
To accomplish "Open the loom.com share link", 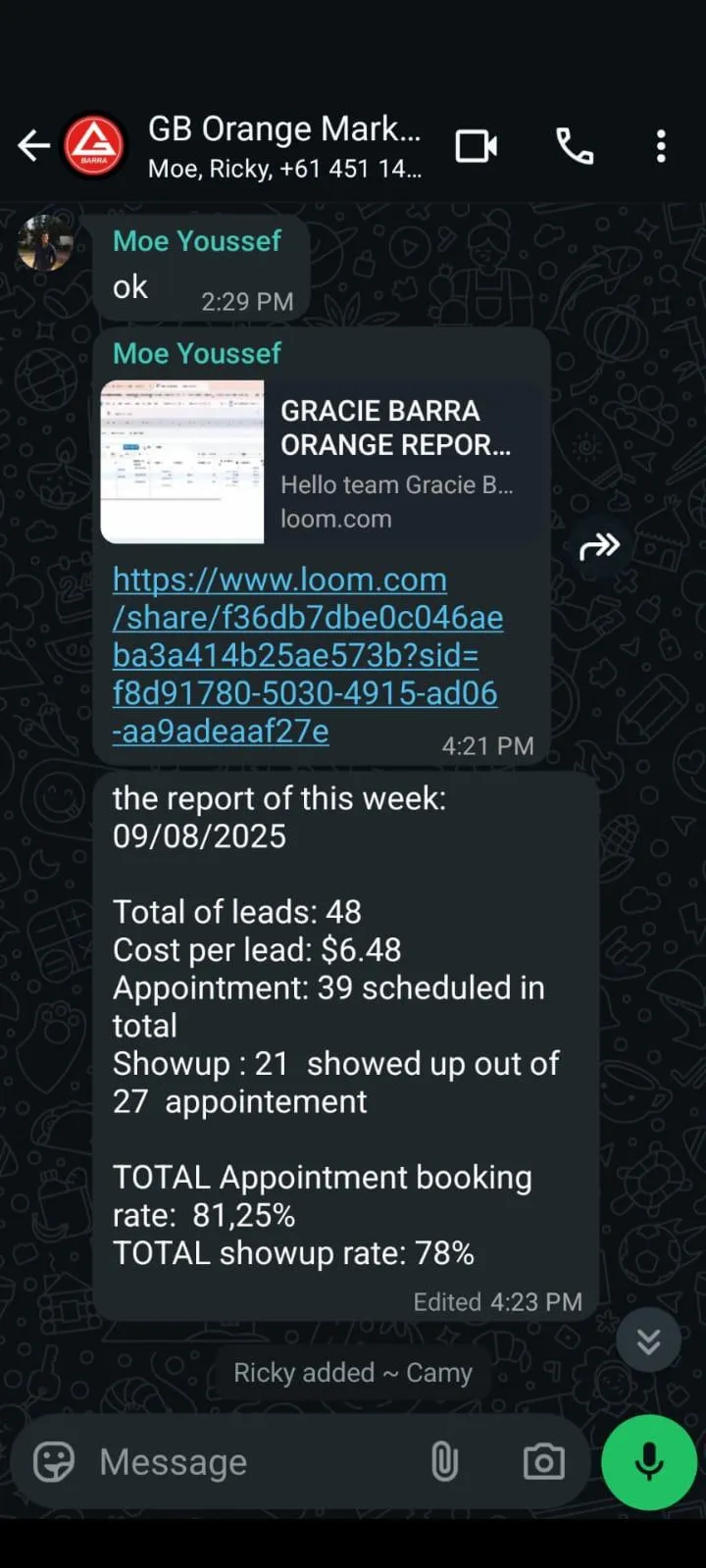I will [x=306, y=655].
